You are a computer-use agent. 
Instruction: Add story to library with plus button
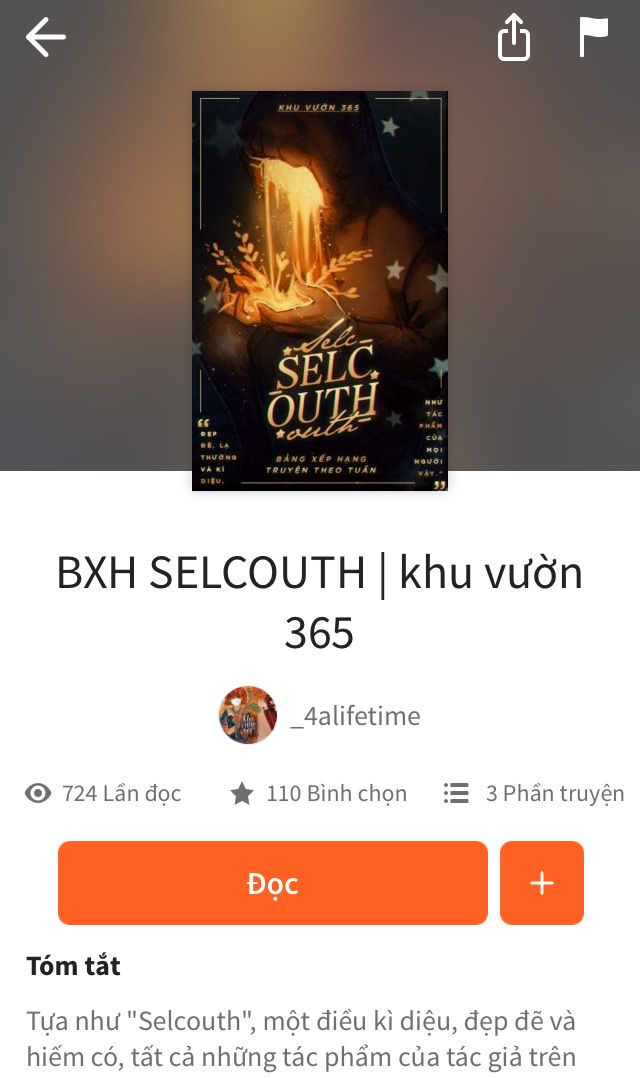point(542,883)
